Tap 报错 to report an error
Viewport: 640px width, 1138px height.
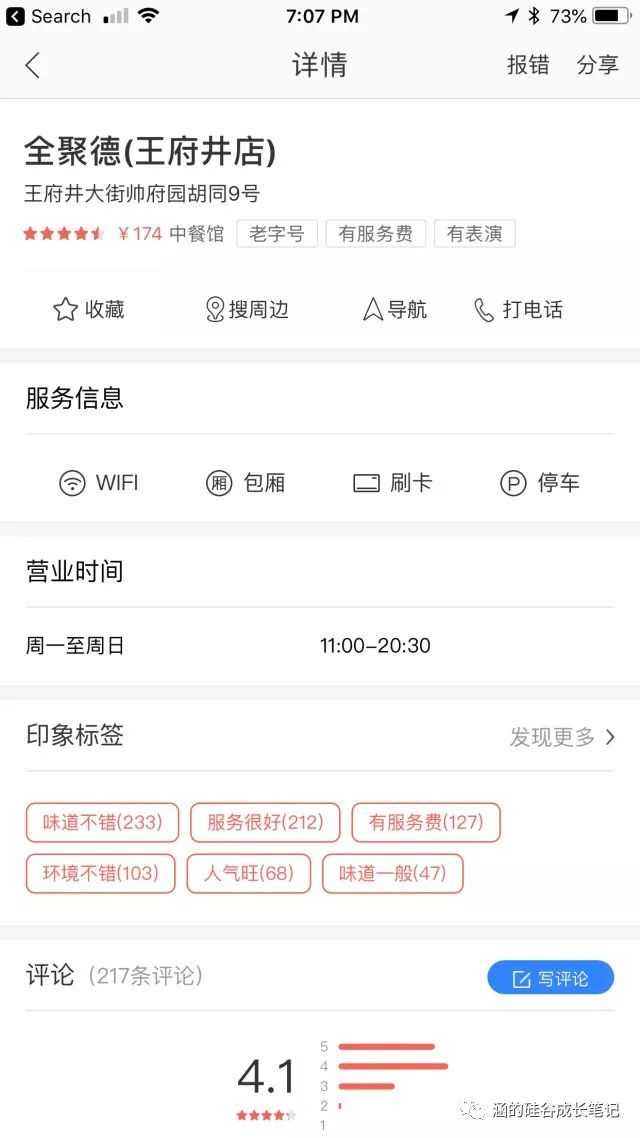[528, 66]
